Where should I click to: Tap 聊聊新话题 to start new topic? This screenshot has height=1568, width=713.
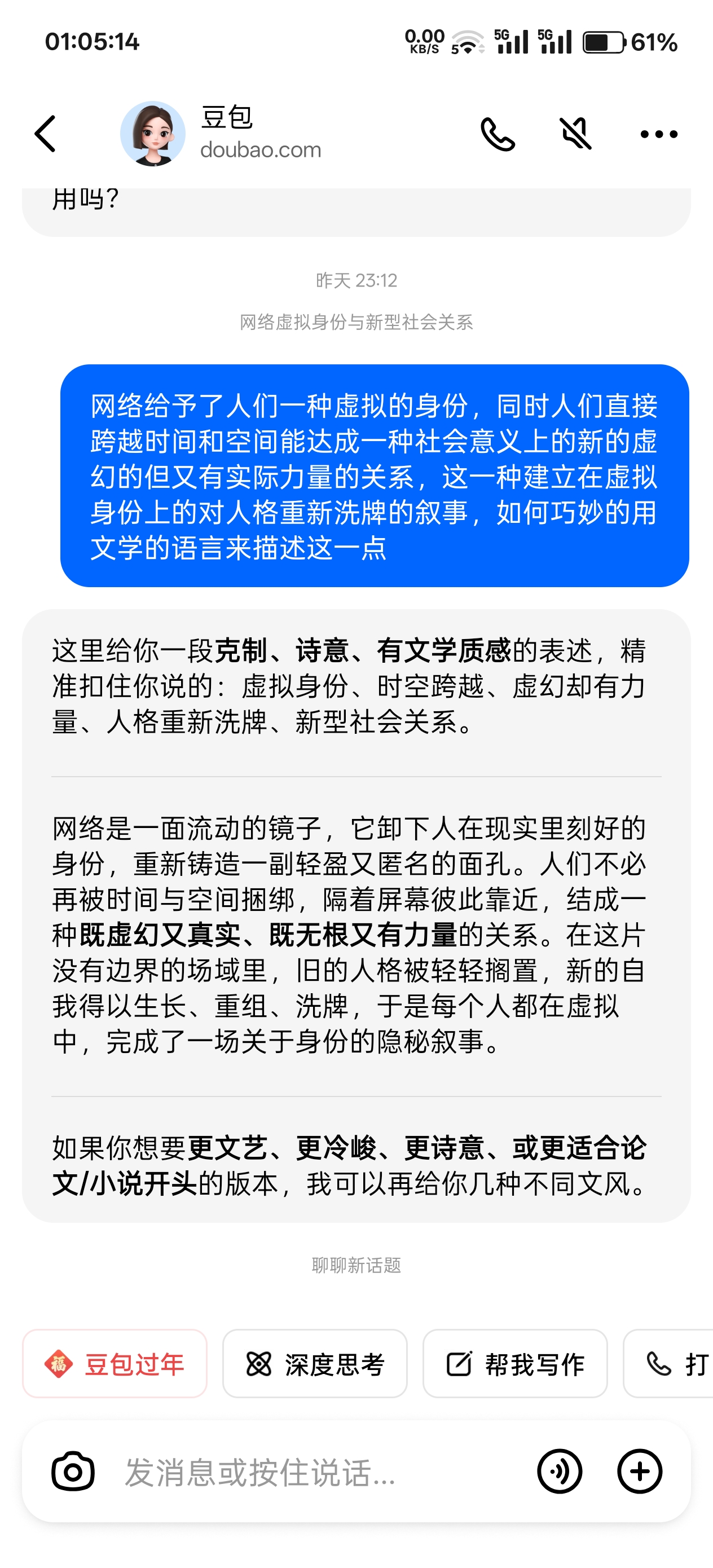356,1266
